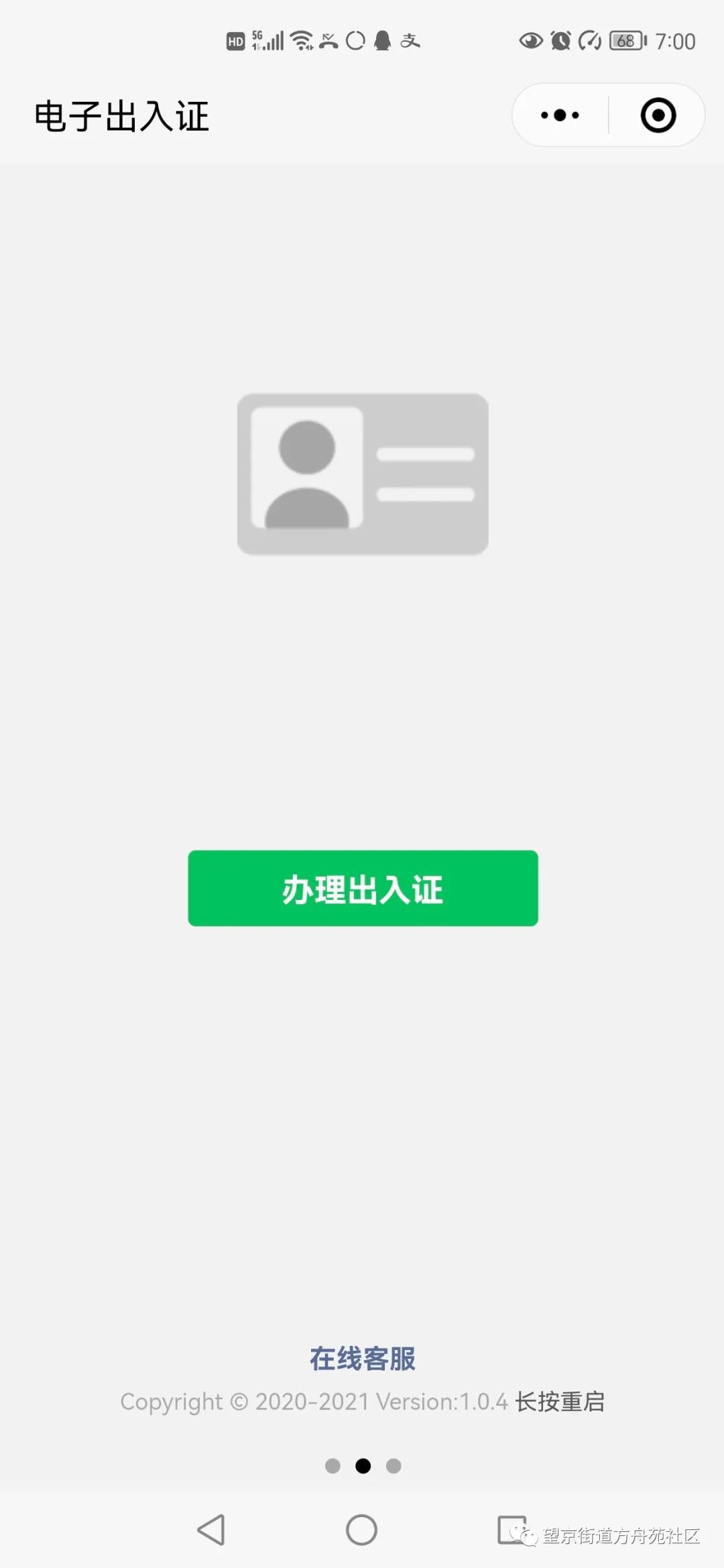
Task: Tap the 办理出入证 green button
Action: coord(363,889)
